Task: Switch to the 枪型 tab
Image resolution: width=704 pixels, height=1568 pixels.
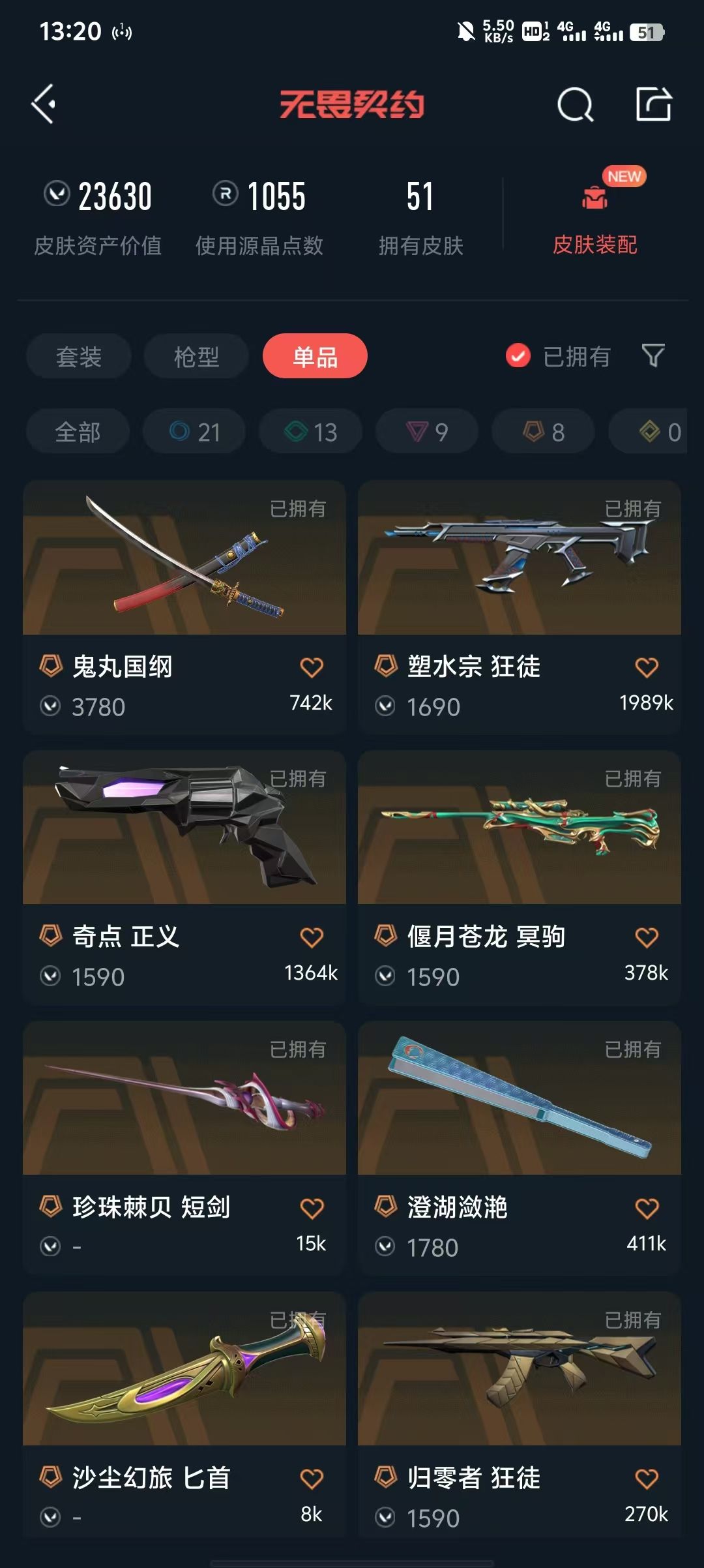Action: click(196, 356)
